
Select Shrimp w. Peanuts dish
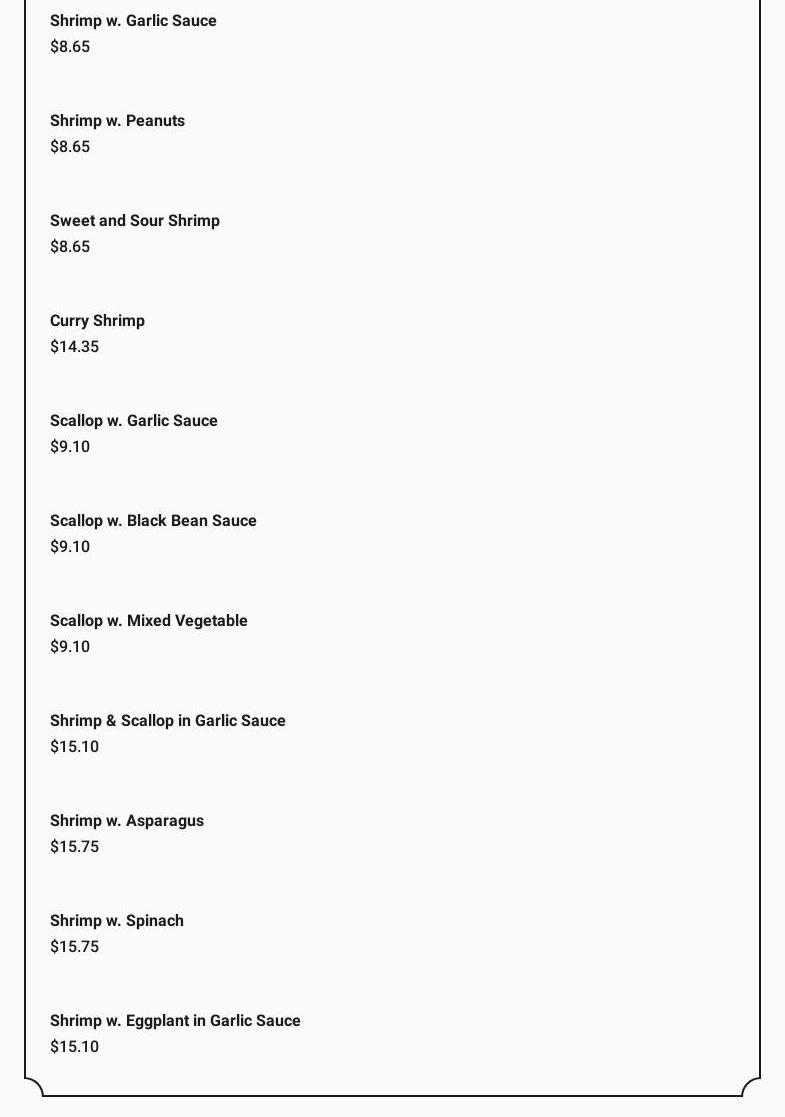(117, 121)
